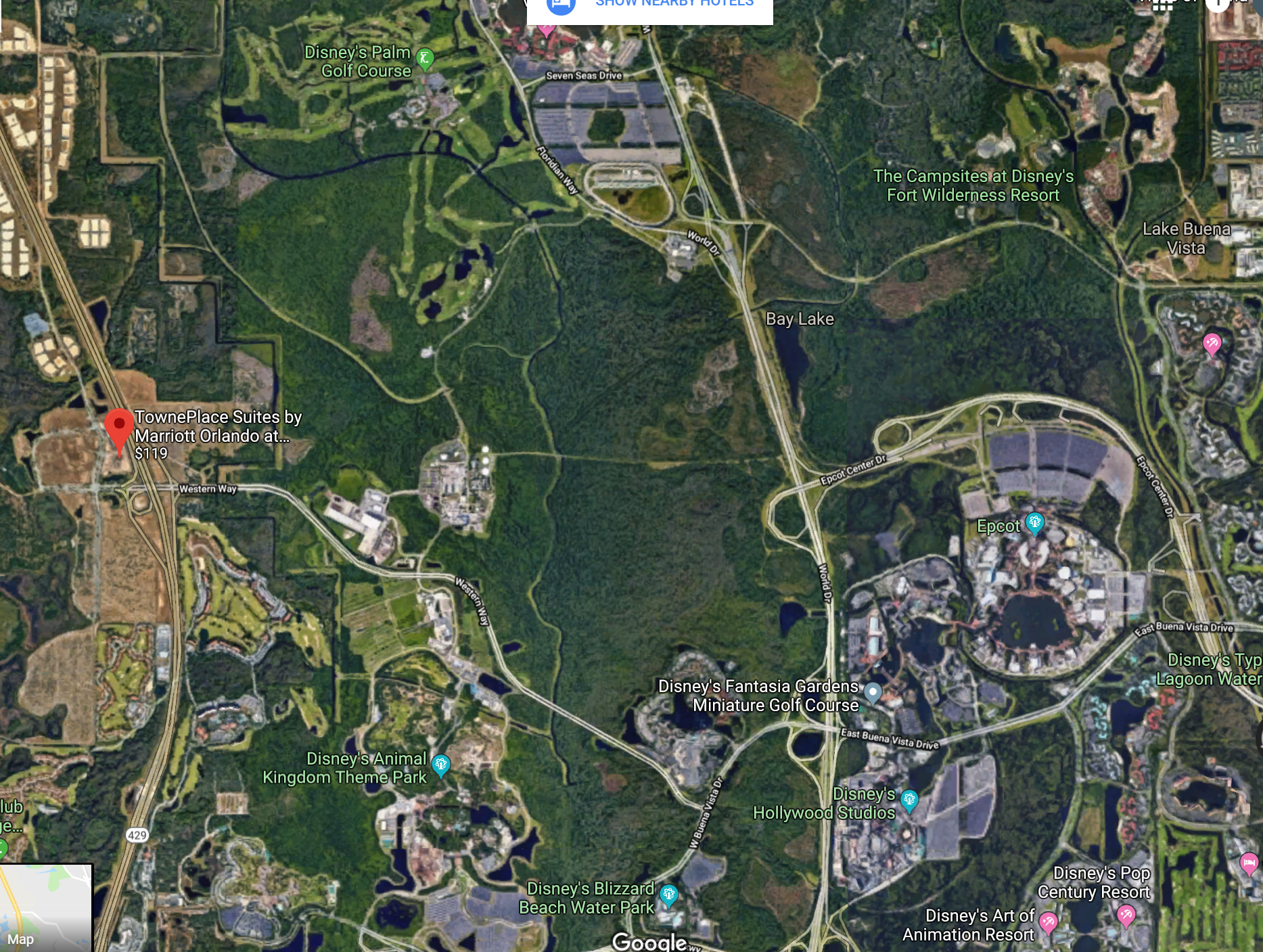Tap Disney's Art of Animation Resort pin
This screenshot has width=1263, height=952.
pos(1048,921)
